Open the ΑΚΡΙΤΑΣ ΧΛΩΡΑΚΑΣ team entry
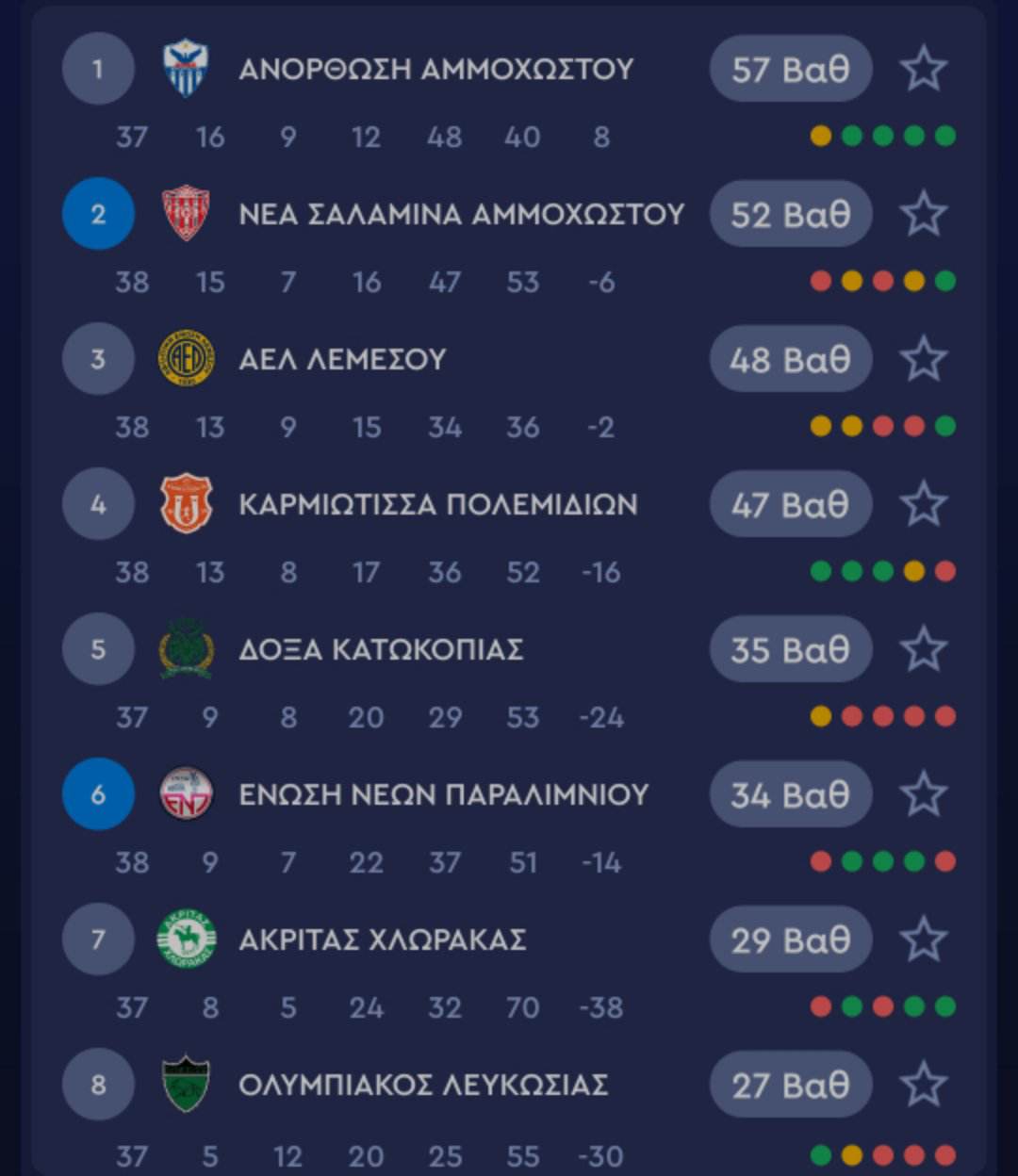This screenshot has width=1018, height=1176. pos(382,939)
